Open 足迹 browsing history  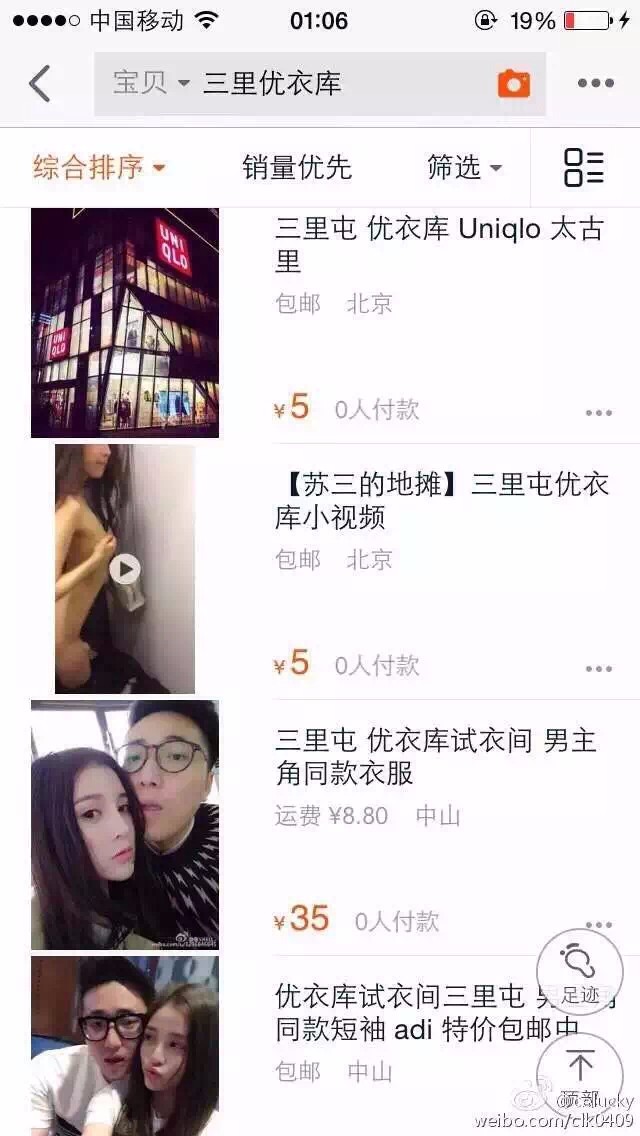[x=579, y=972]
